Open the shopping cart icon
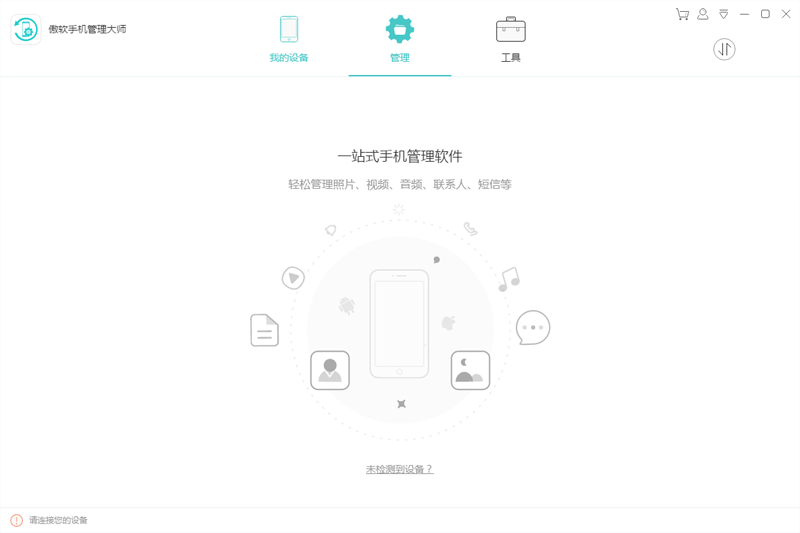 coord(682,14)
